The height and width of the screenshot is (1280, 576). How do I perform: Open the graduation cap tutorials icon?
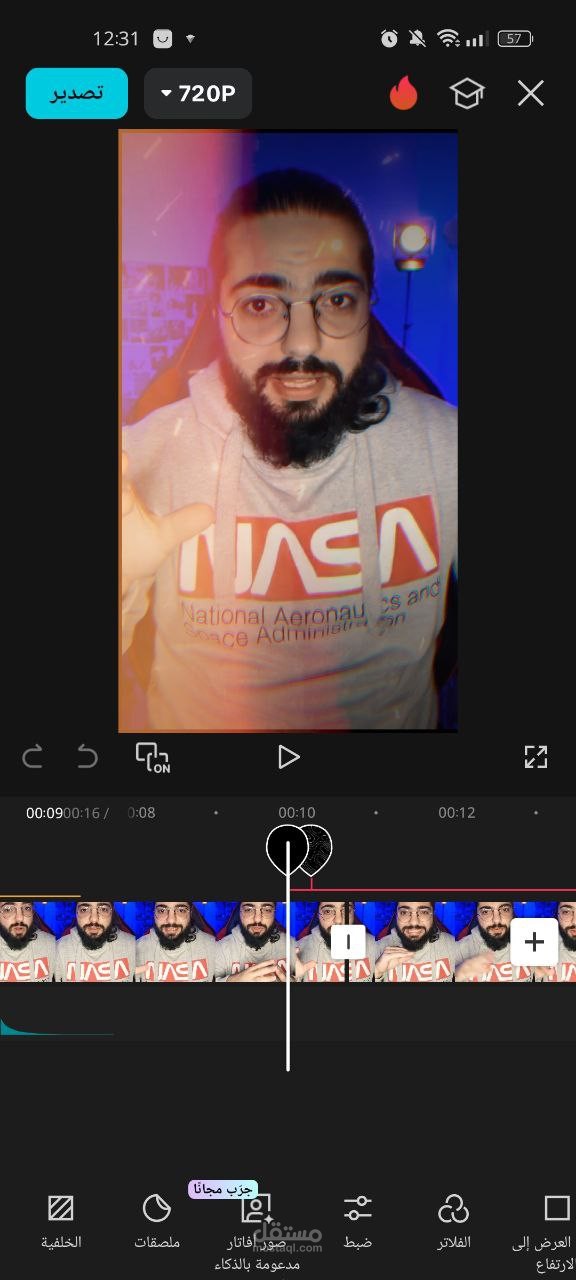click(x=466, y=94)
